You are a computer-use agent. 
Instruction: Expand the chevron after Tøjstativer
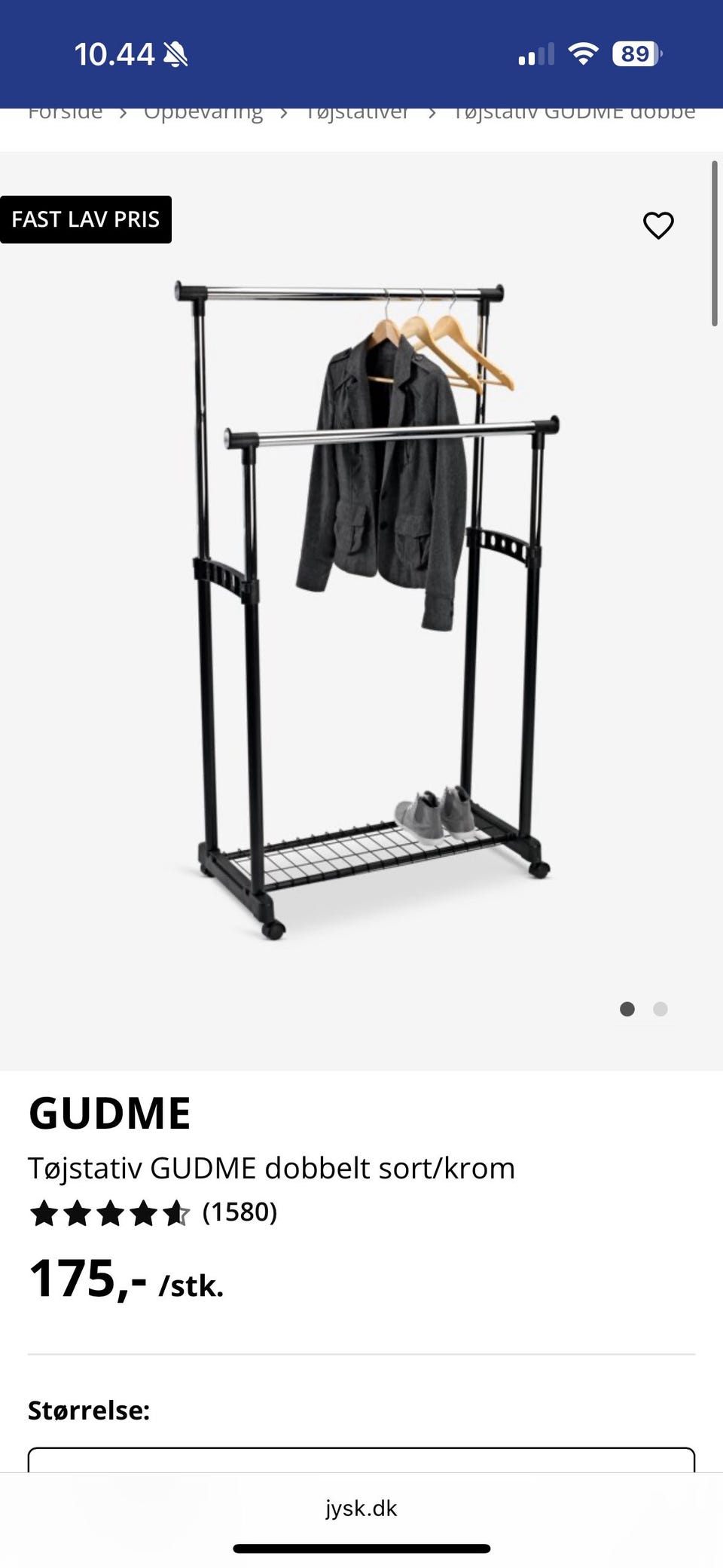pos(432,113)
